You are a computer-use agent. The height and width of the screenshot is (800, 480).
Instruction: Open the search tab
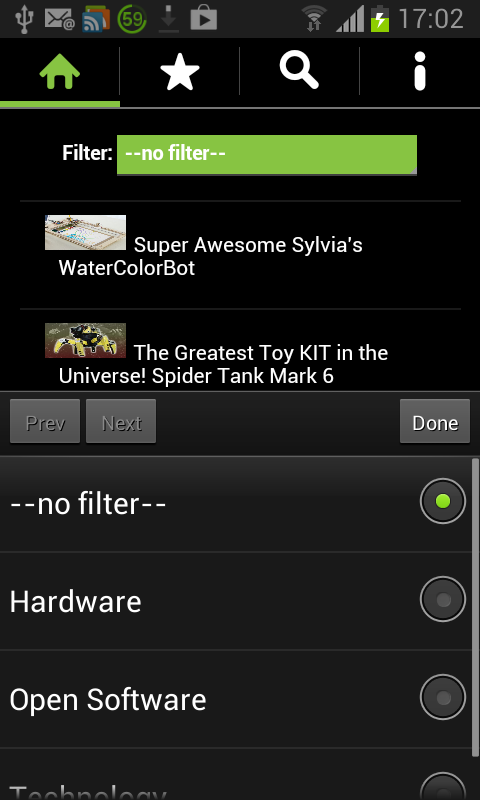pos(299,72)
